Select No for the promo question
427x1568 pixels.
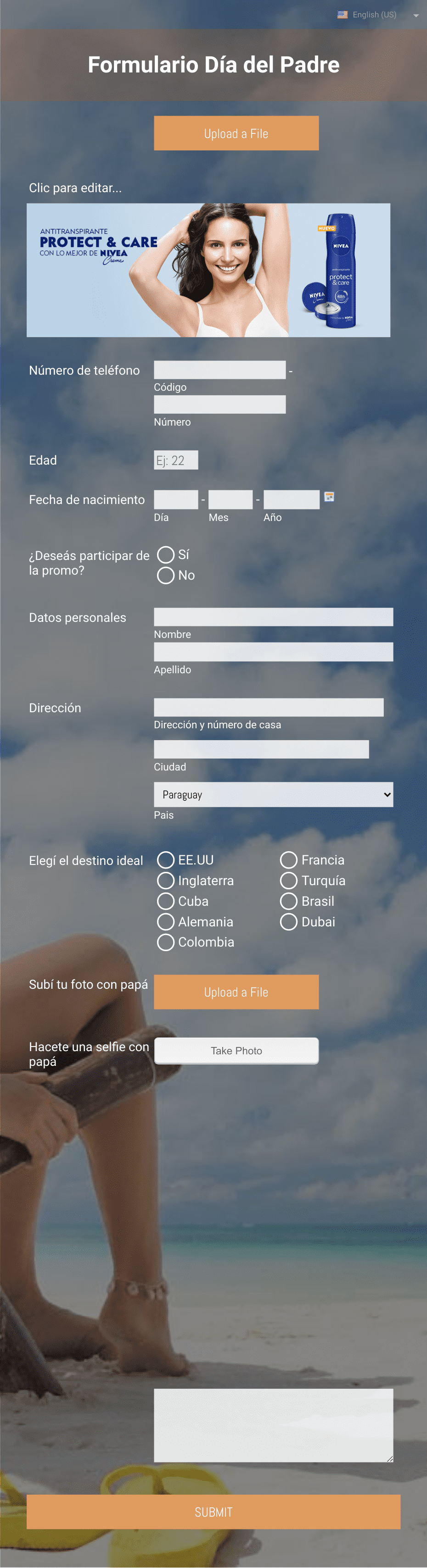pos(166,575)
